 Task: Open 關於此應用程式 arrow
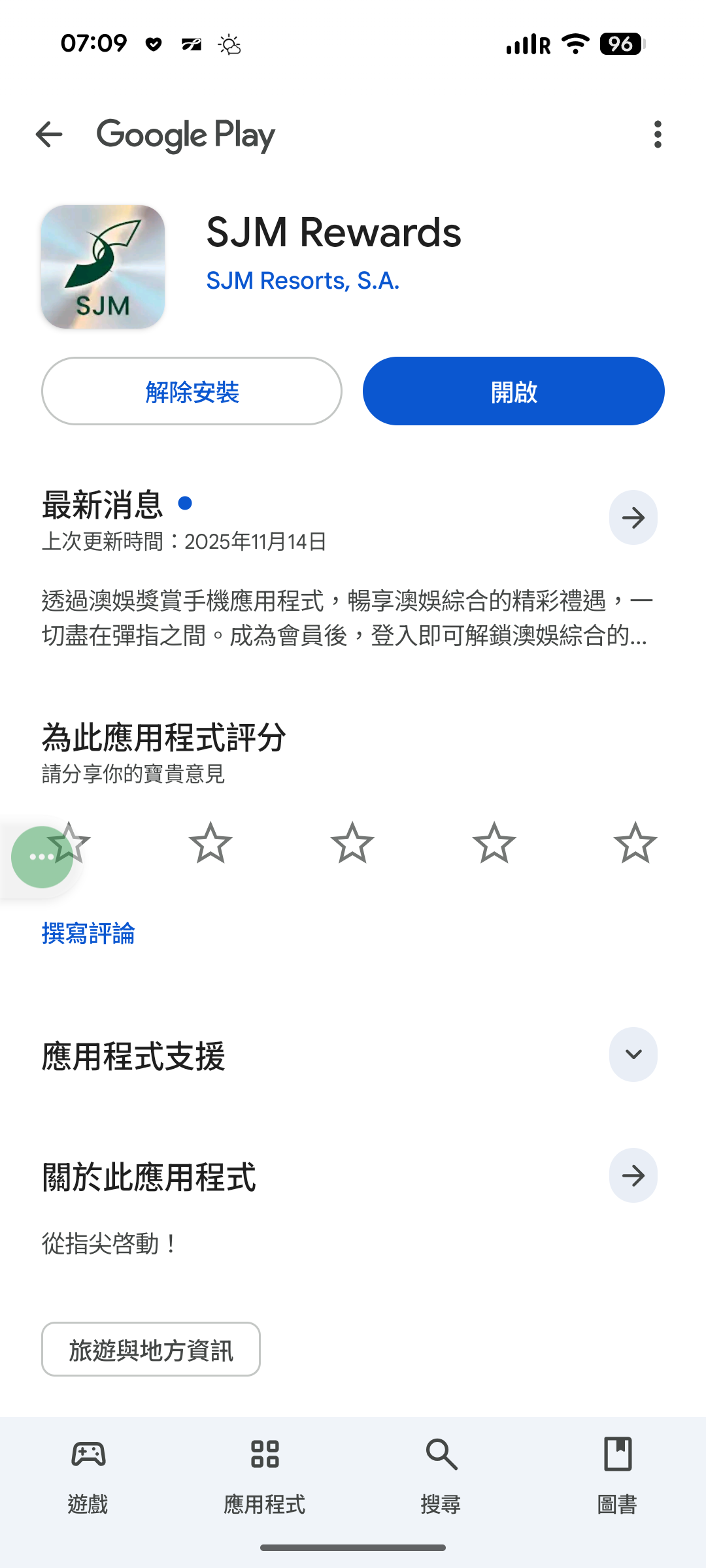632,1175
